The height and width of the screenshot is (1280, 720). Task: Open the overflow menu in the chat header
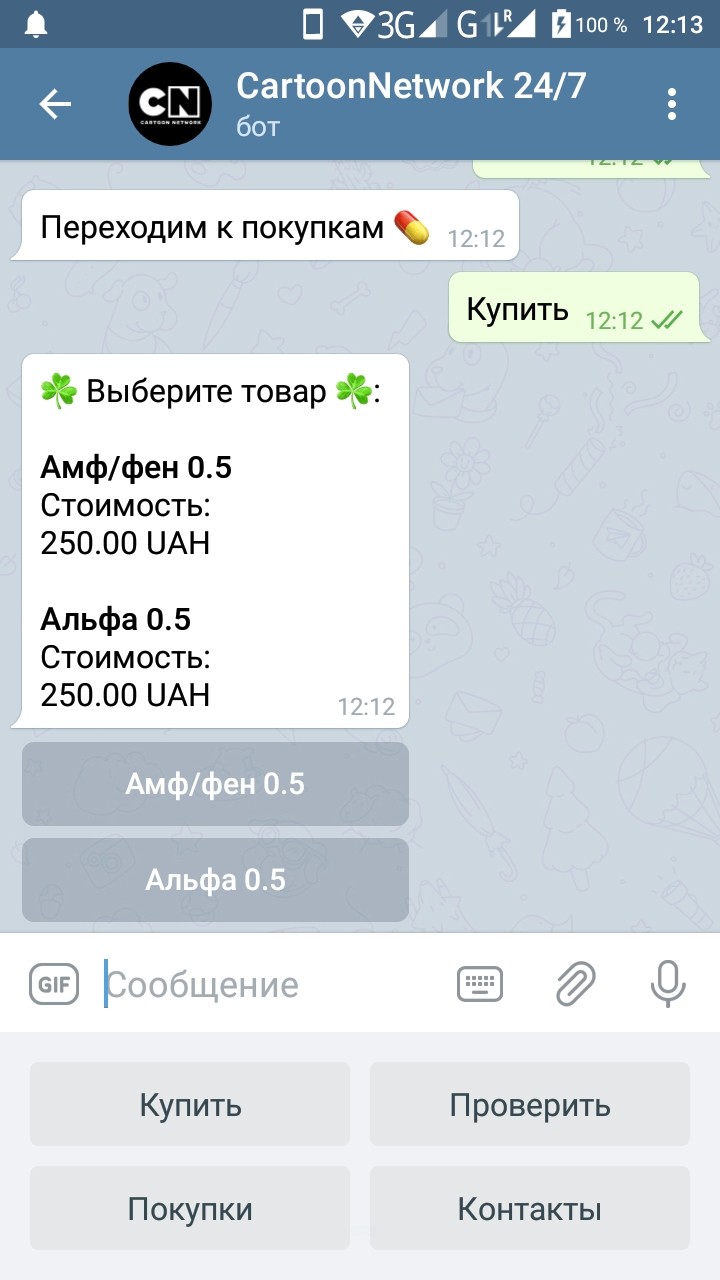[x=672, y=104]
